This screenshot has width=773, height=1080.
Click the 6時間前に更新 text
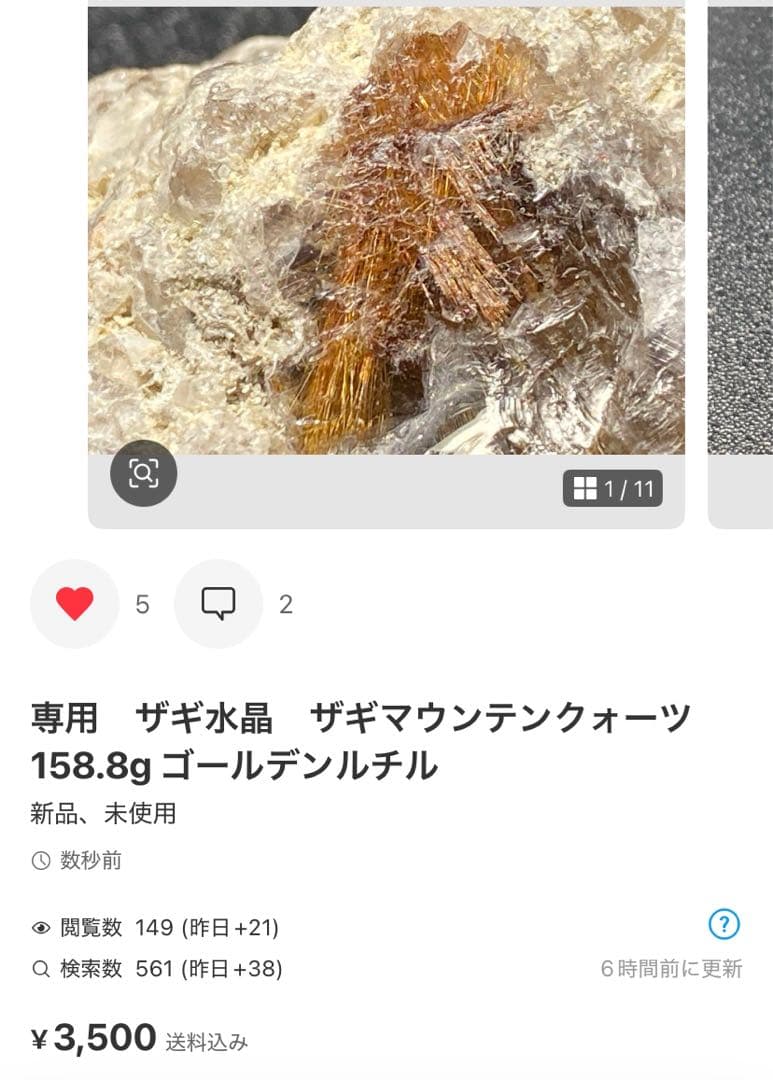point(672,968)
